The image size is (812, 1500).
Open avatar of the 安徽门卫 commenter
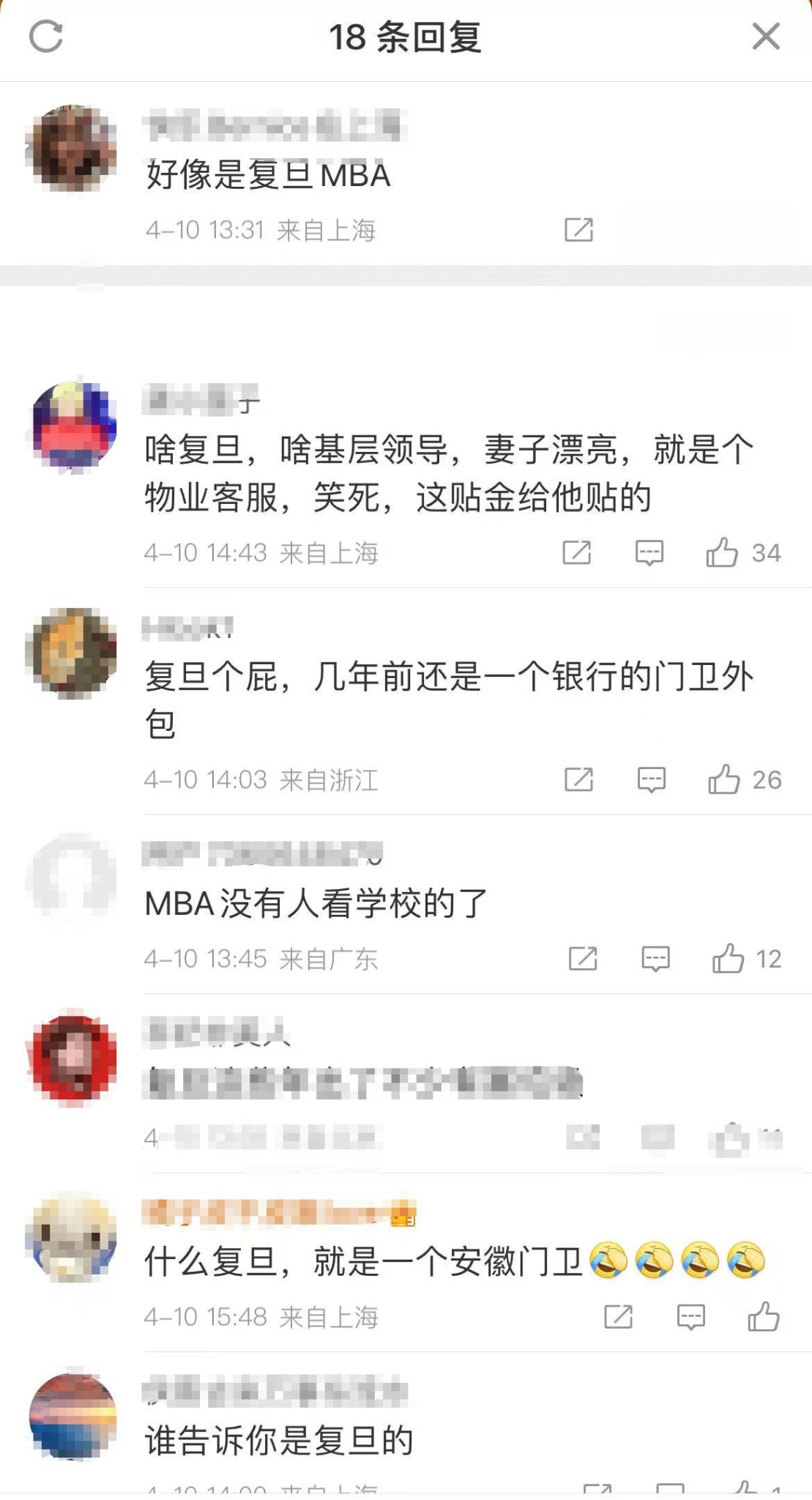(72, 1238)
